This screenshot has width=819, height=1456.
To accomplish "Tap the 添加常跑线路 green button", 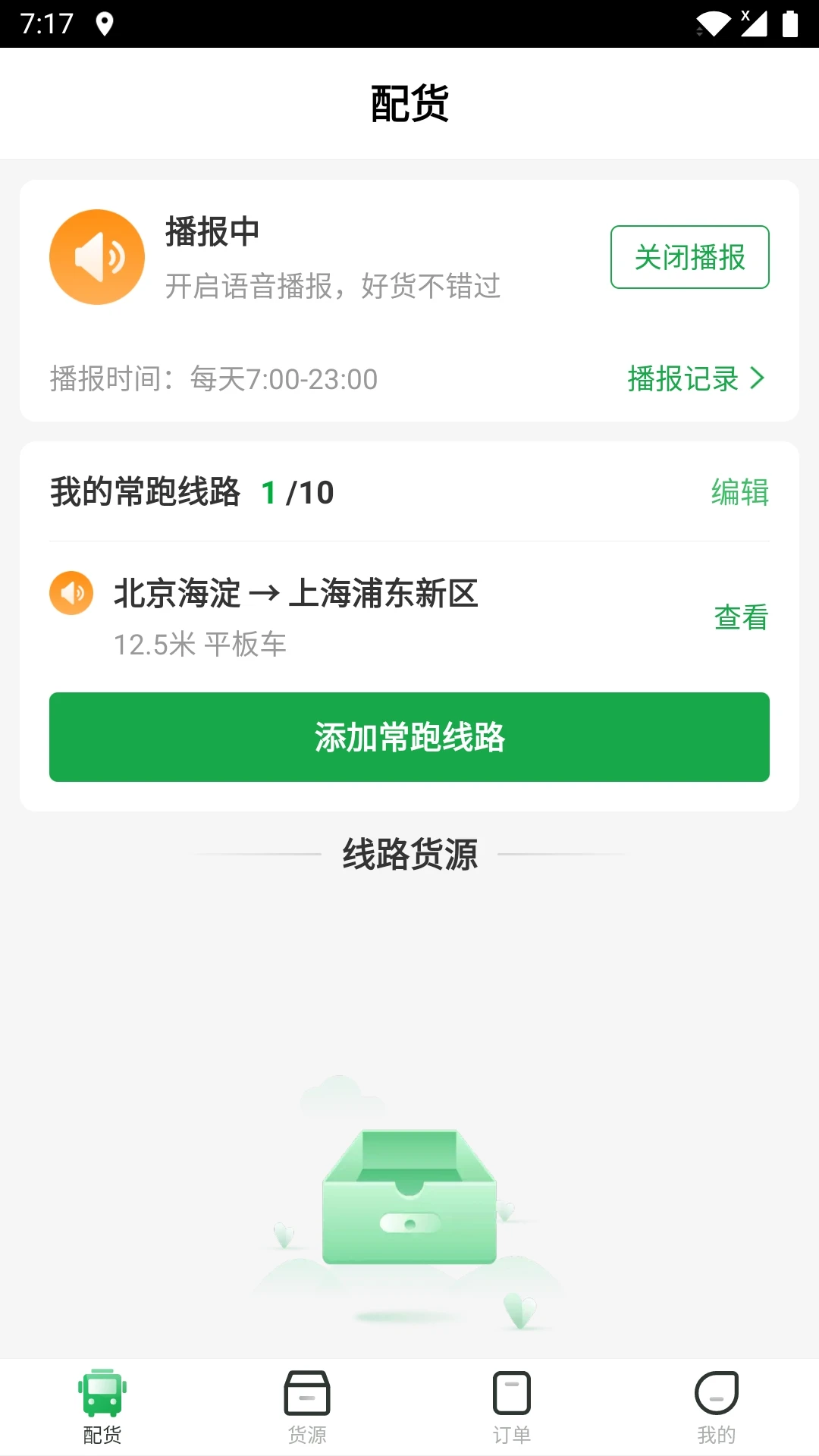I will click(x=409, y=736).
